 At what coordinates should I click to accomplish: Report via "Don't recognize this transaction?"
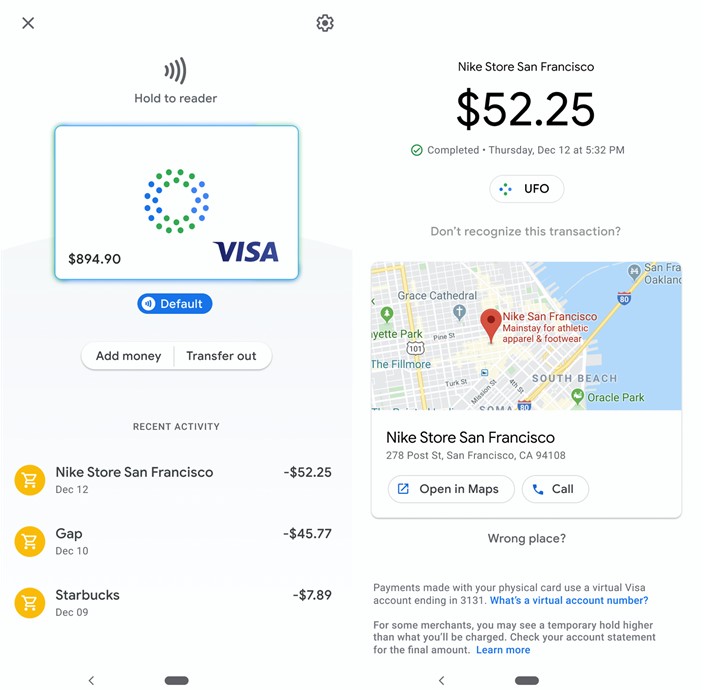click(x=526, y=231)
